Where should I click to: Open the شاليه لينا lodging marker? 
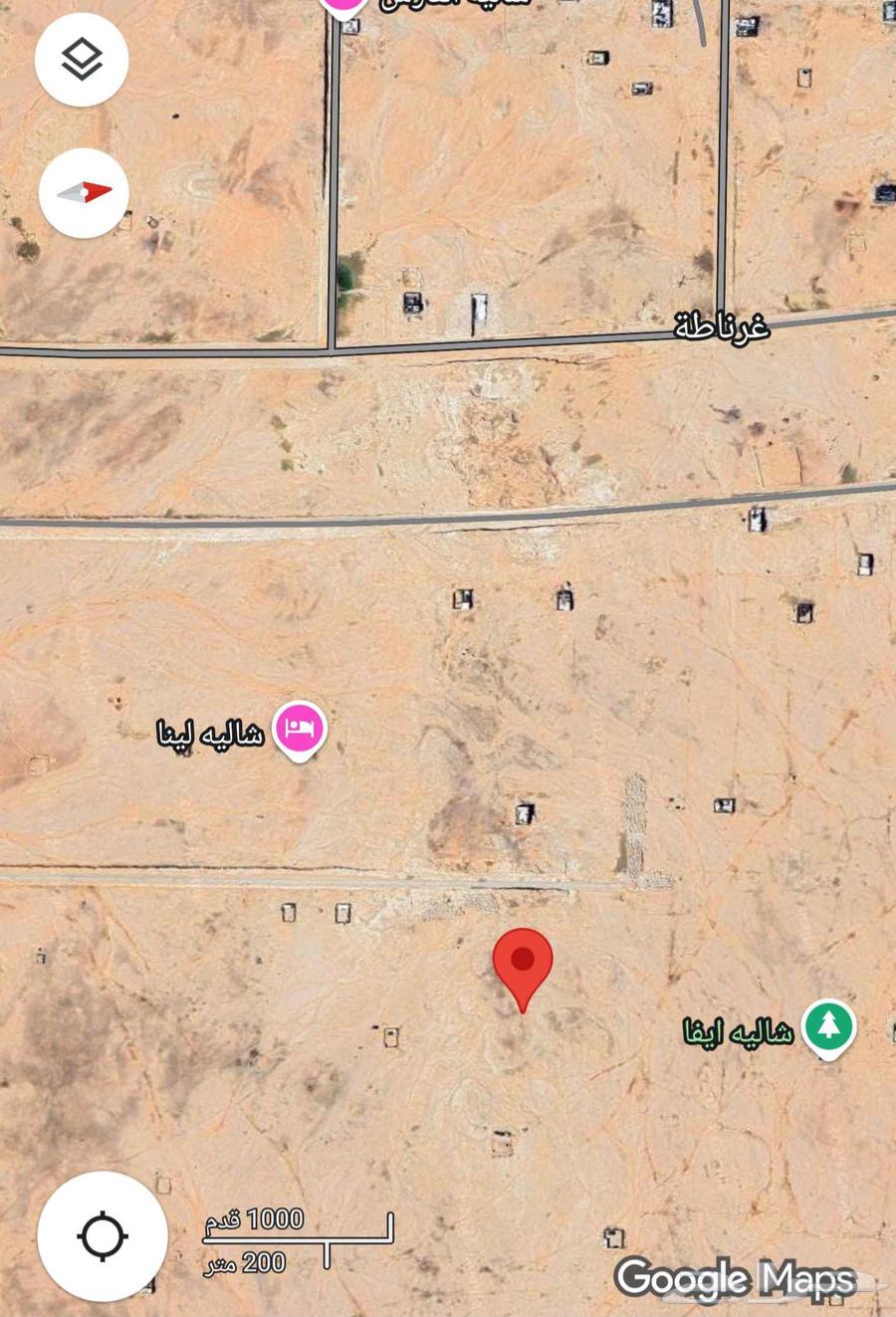click(x=301, y=730)
